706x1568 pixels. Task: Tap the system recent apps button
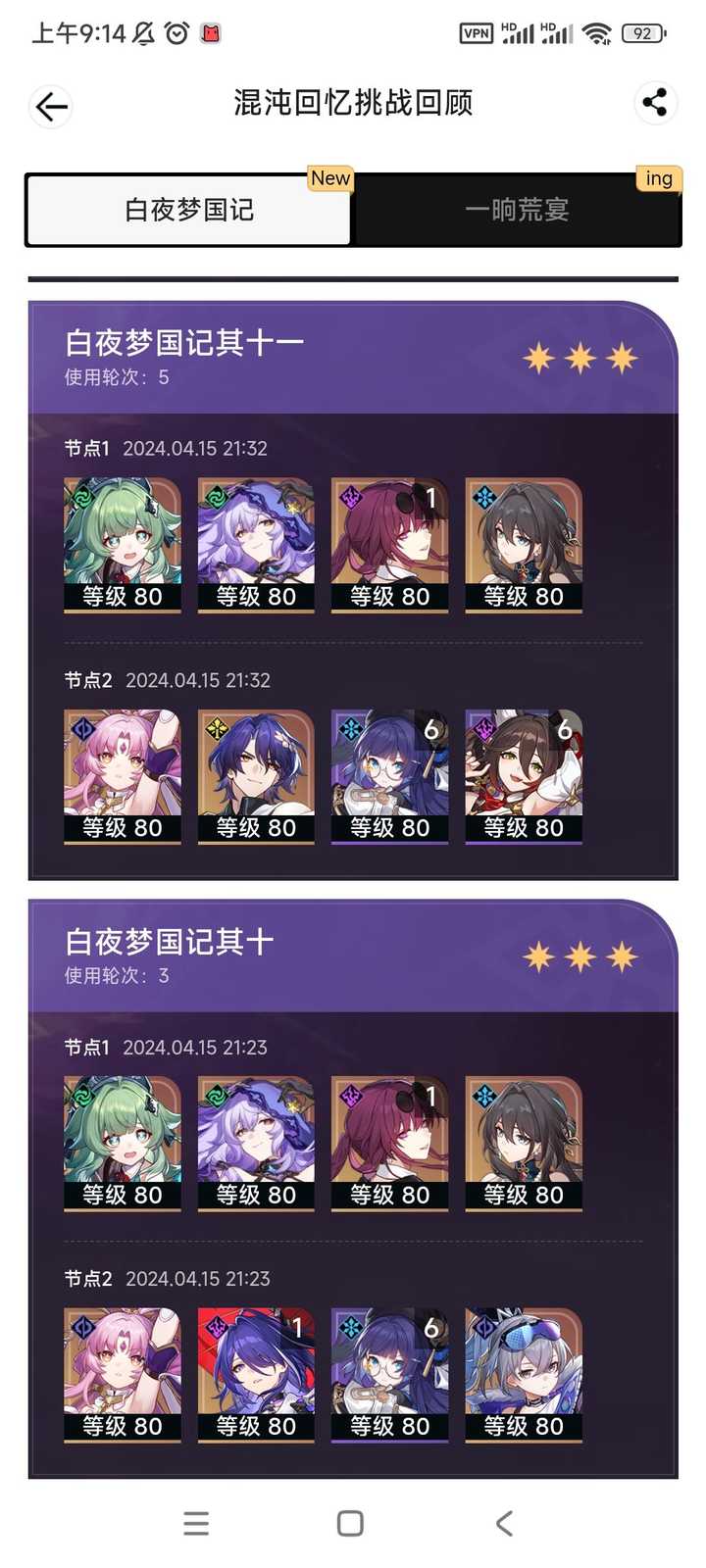196,1523
